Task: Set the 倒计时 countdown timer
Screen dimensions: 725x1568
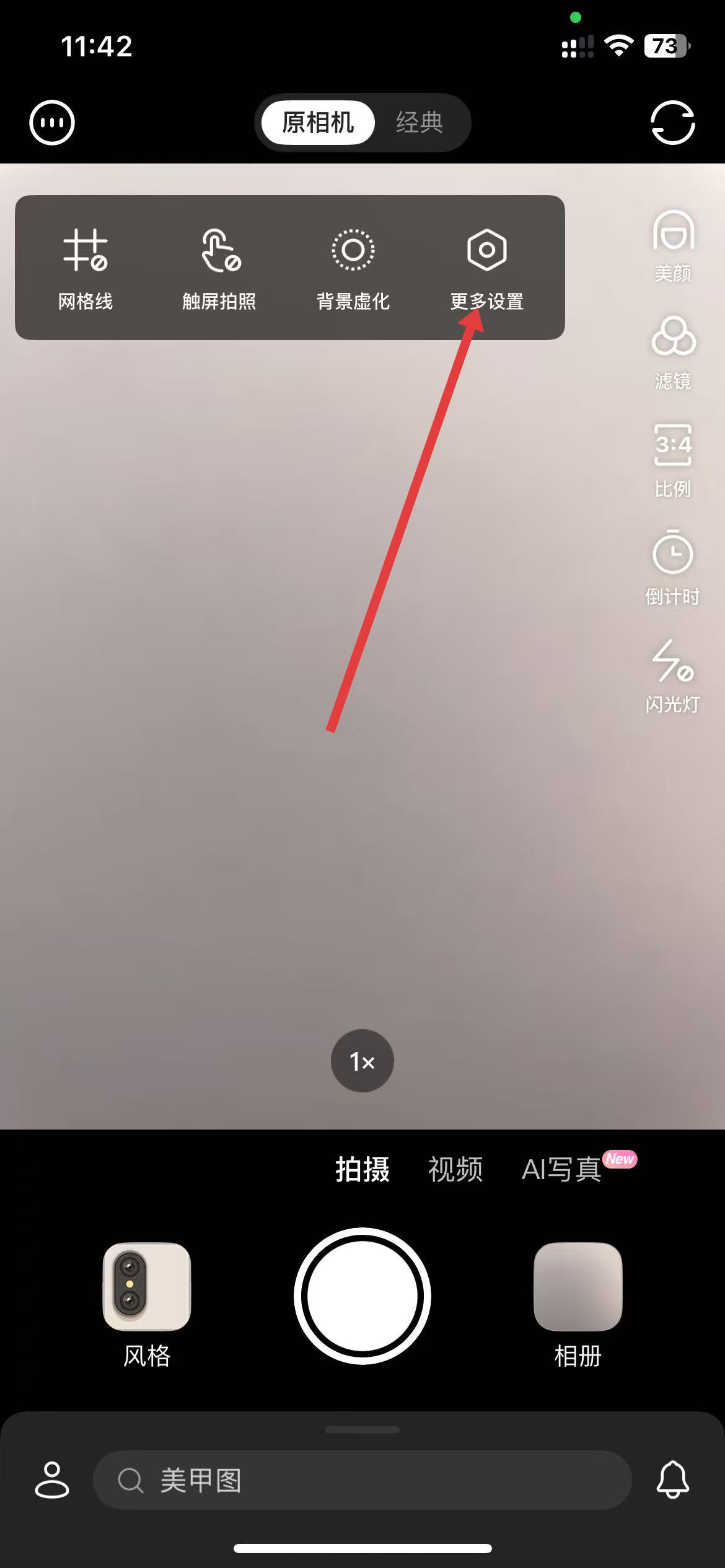Action: click(x=673, y=567)
